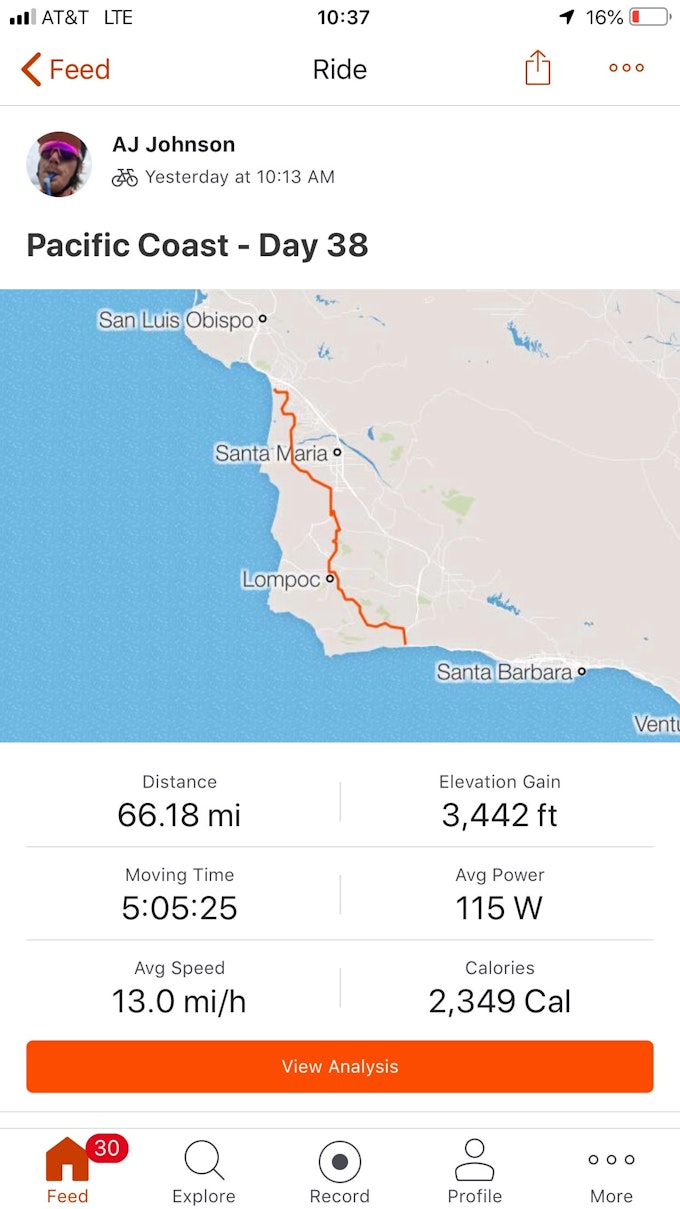Viewport: 680px width, 1209px height.
Task: Open the overflow menu in the header
Action: [x=626, y=68]
